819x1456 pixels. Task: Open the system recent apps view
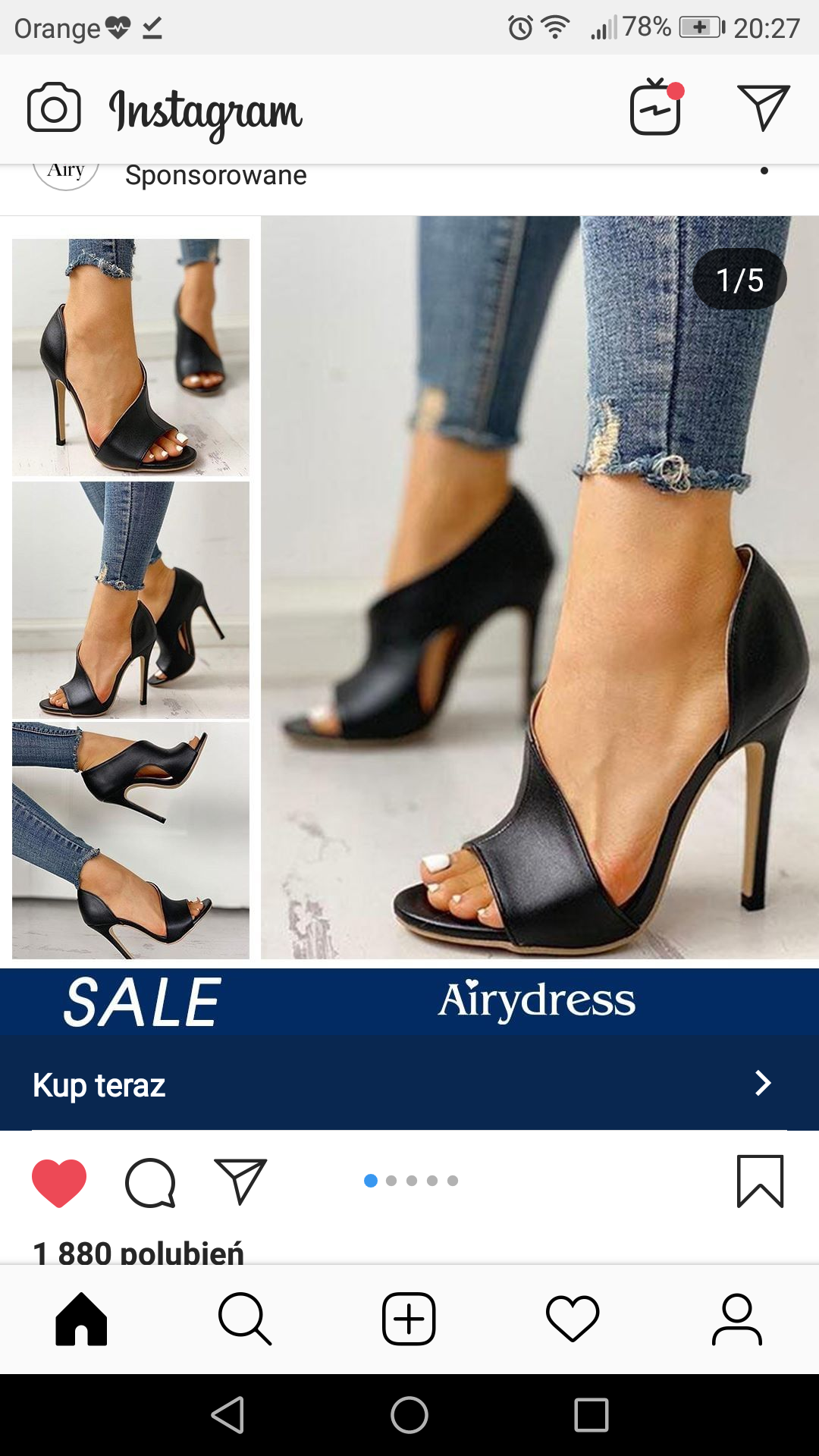tap(591, 1415)
